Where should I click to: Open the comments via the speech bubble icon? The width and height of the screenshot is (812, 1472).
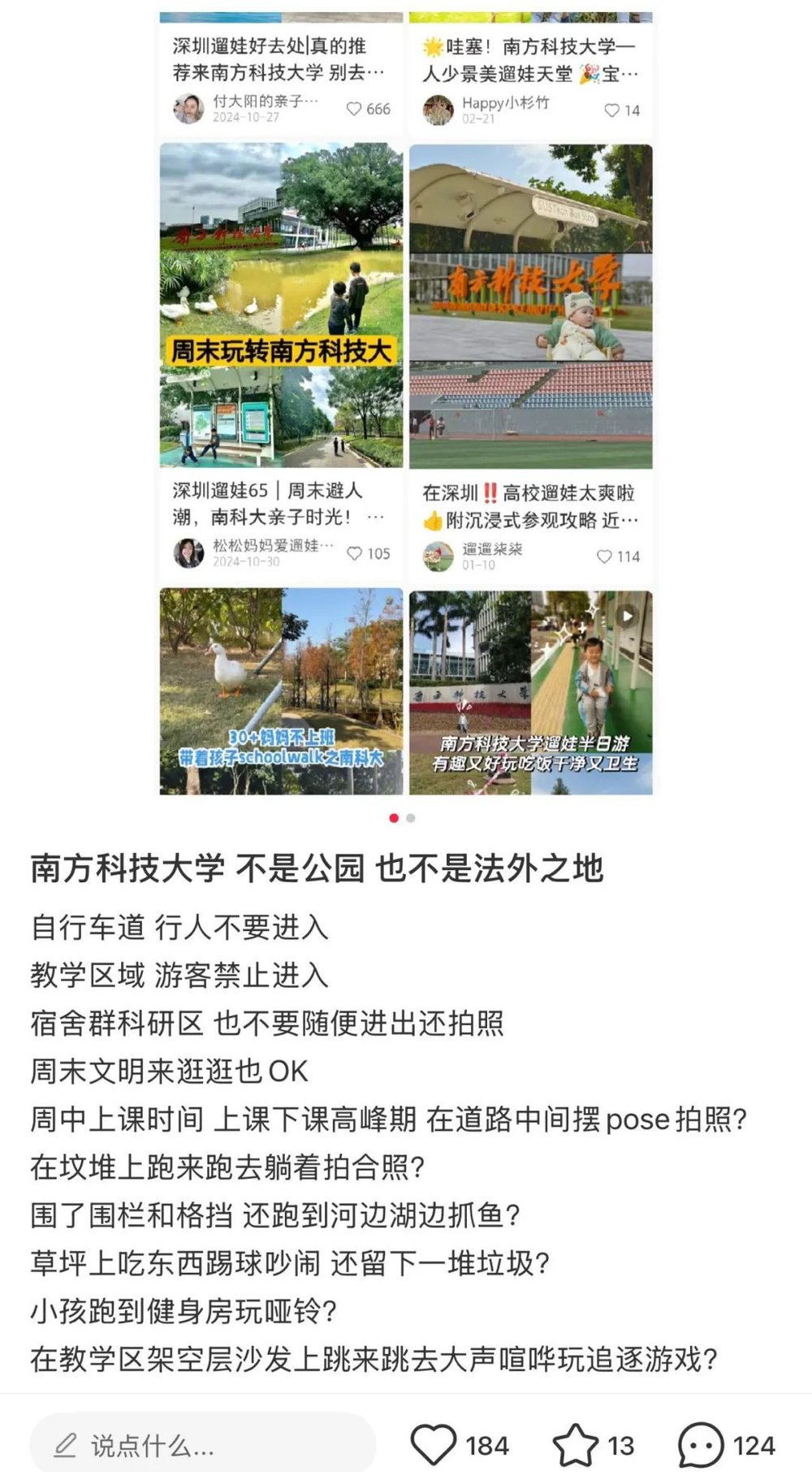coord(700,1444)
